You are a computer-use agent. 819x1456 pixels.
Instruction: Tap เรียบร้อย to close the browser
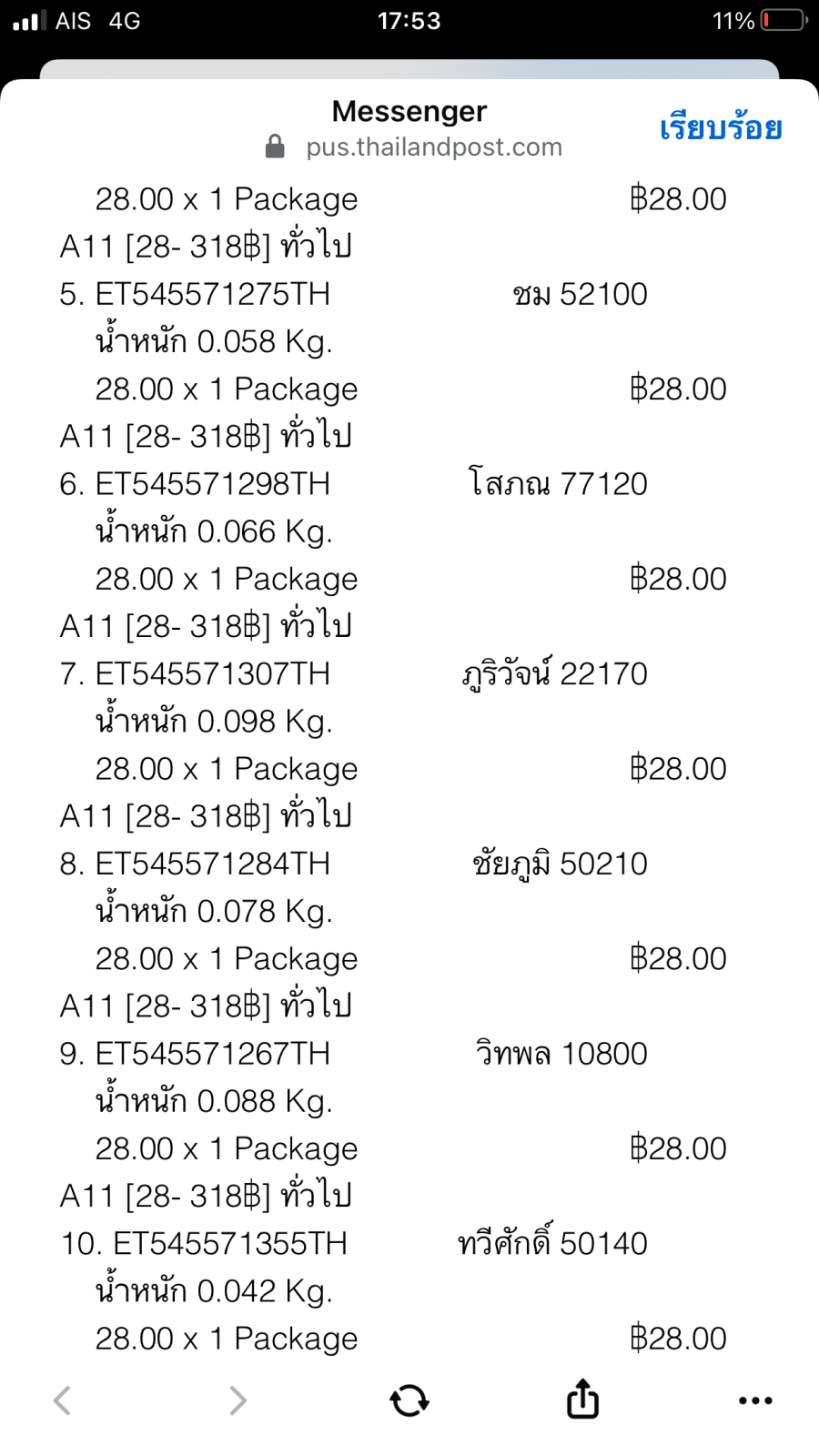pos(721,128)
